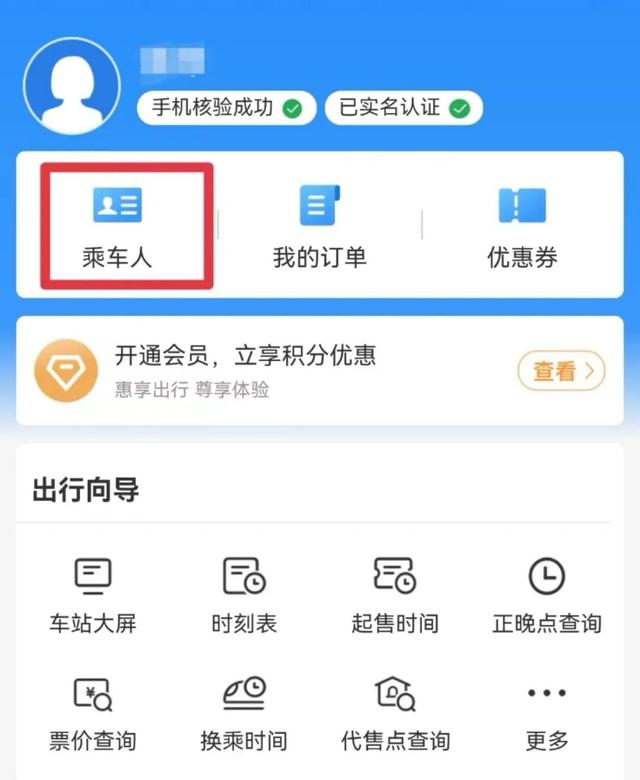Screen dimensions: 640x780
Task: Check 起售时间 sale start time
Action: [395, 596]
